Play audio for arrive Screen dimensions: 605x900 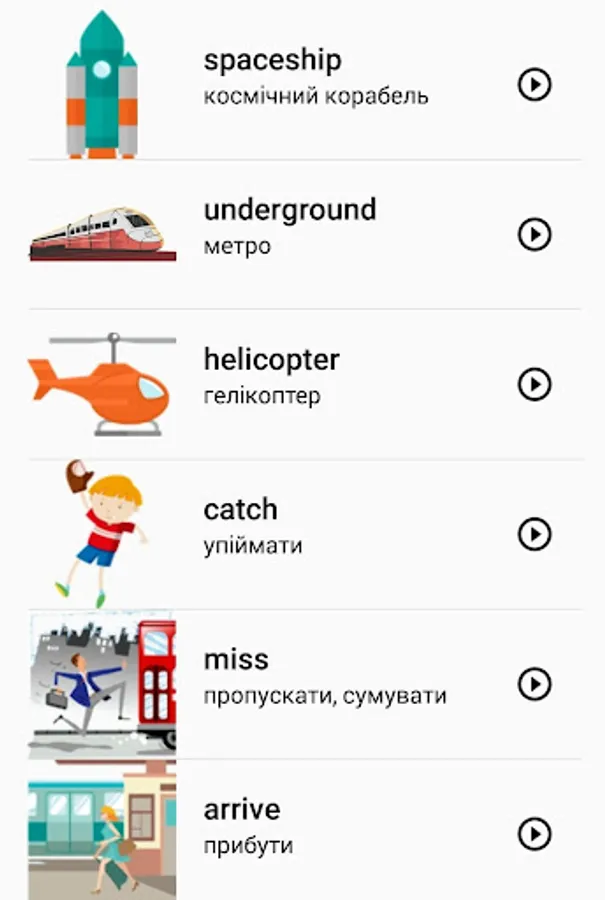coord(535,833)
